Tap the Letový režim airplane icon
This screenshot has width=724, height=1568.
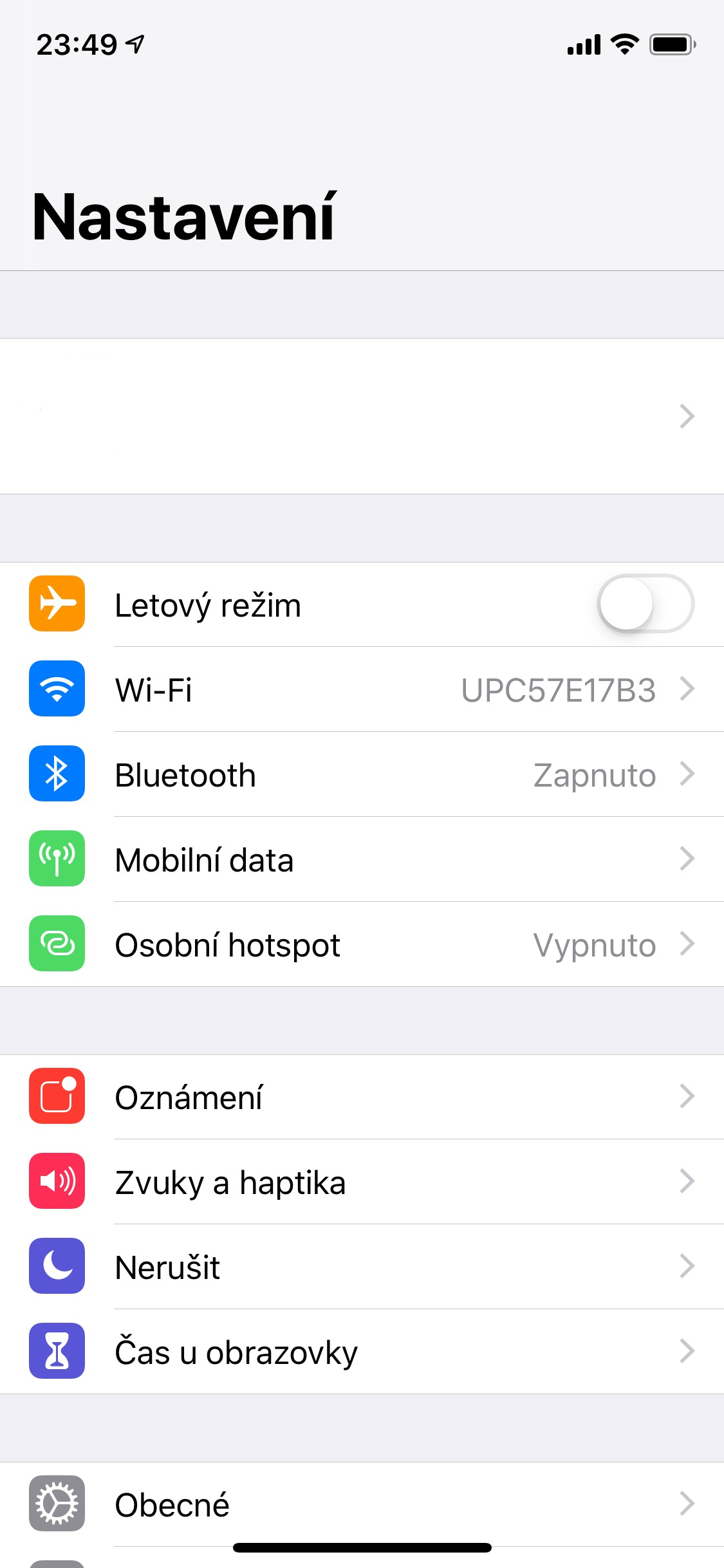tap(57, 604)
